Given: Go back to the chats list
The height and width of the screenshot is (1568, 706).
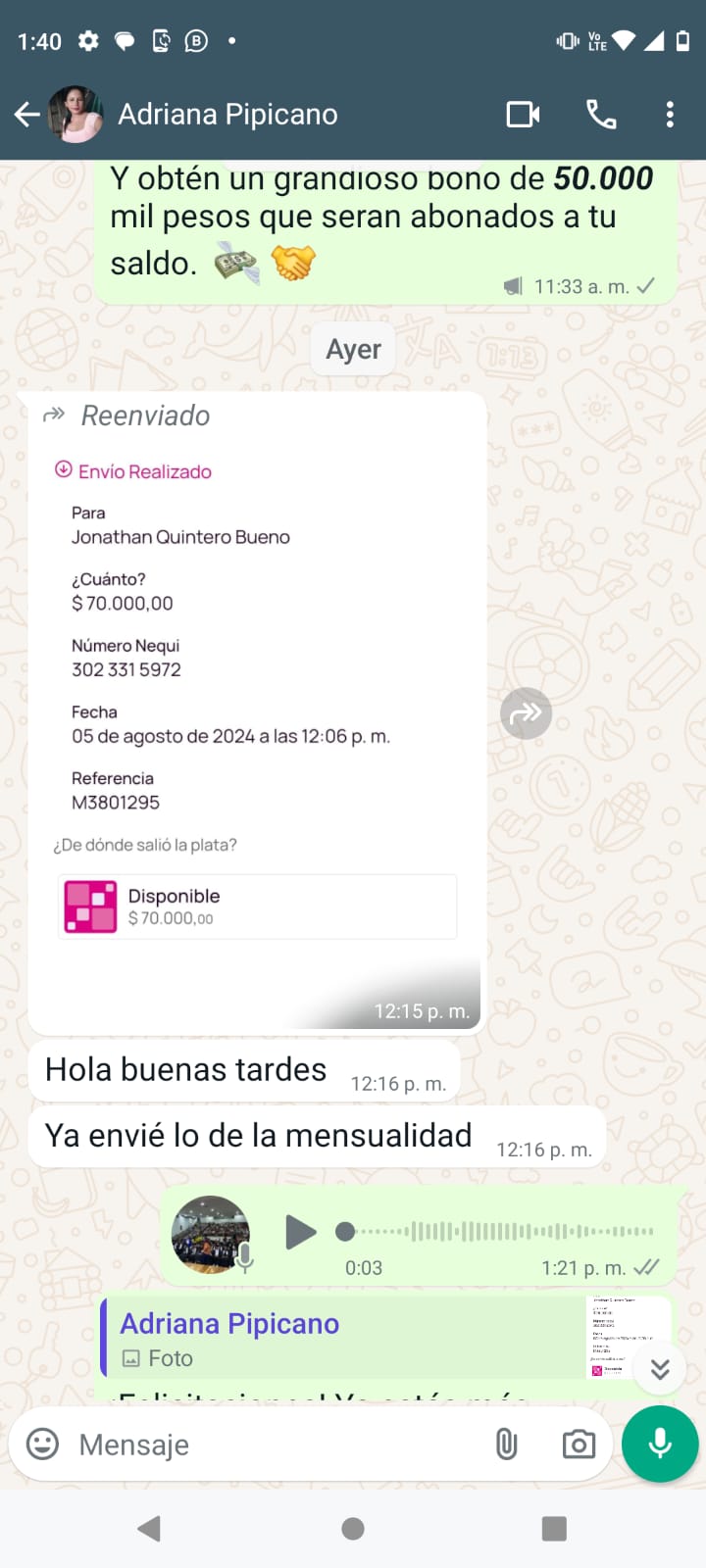Looking at the screenshot, I should coord(27,115).
